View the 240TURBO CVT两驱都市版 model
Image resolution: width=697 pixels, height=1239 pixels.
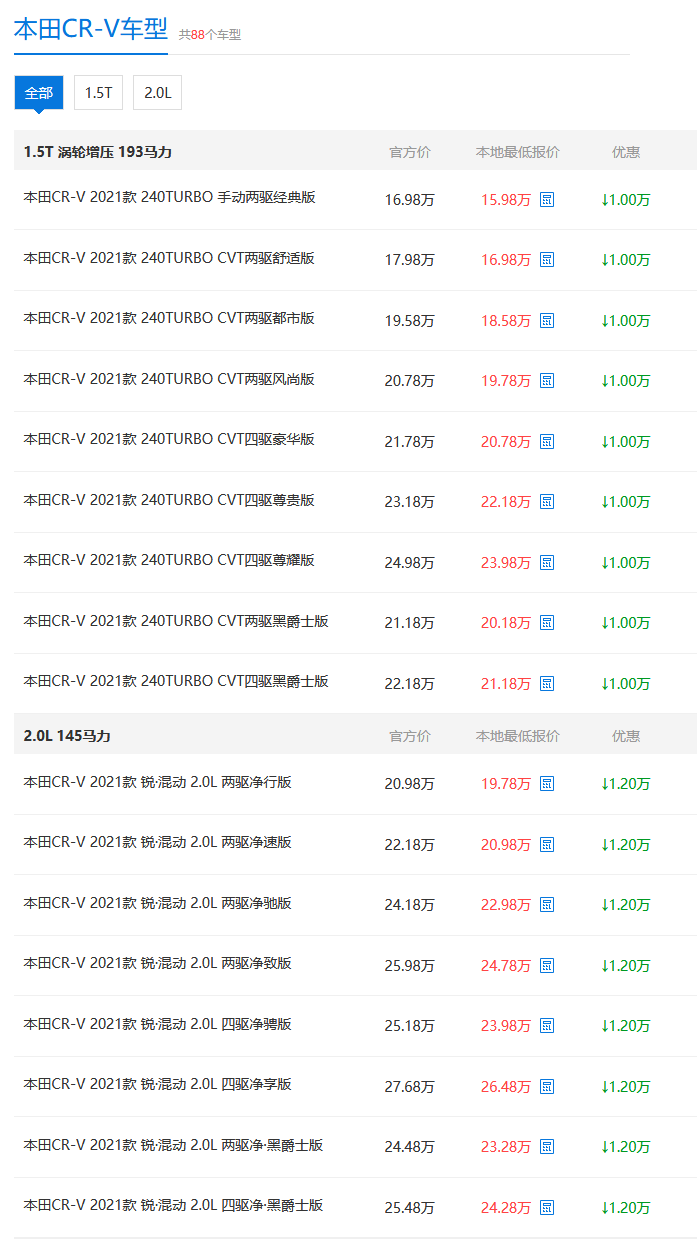(169, 319)
